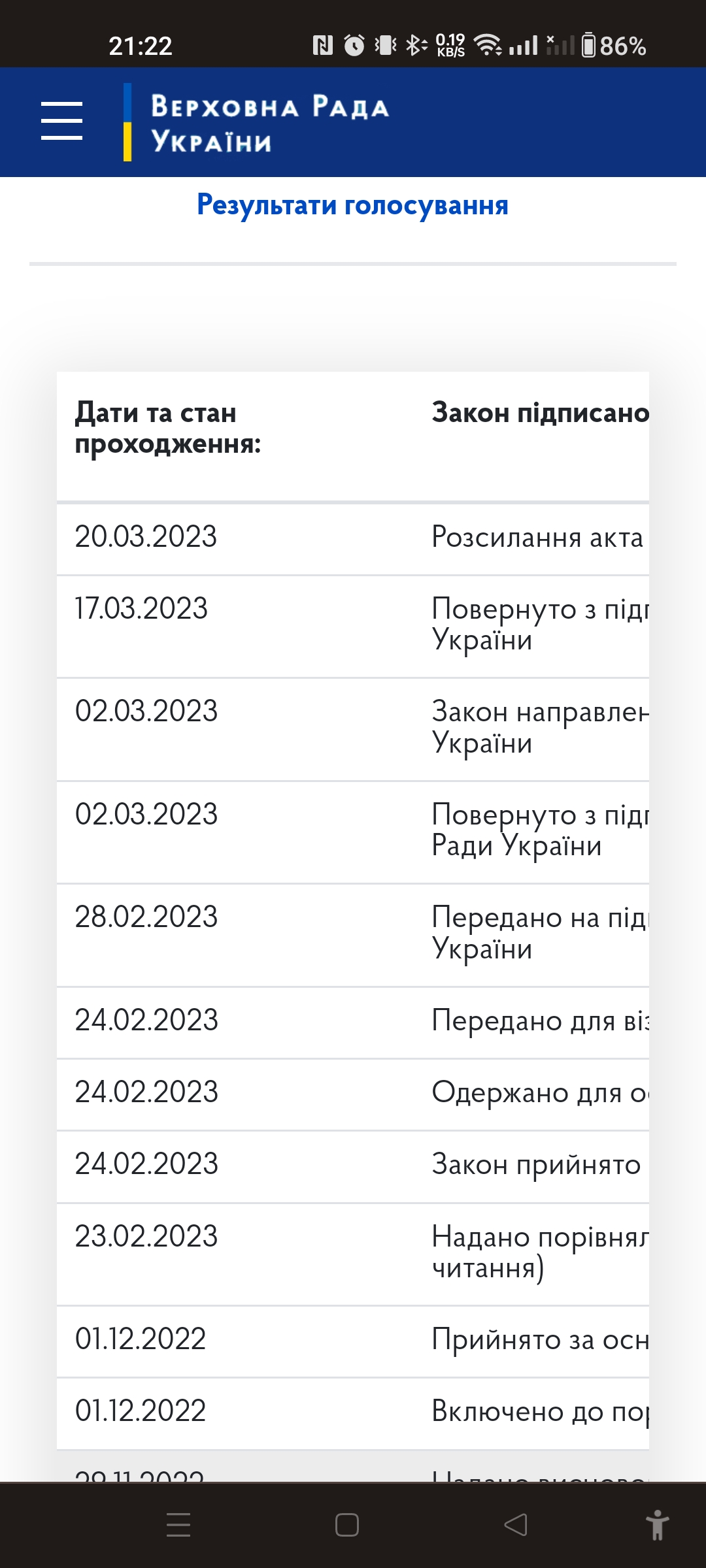
Task: Open the recent apps view
Action: [x=178, y=1525]
